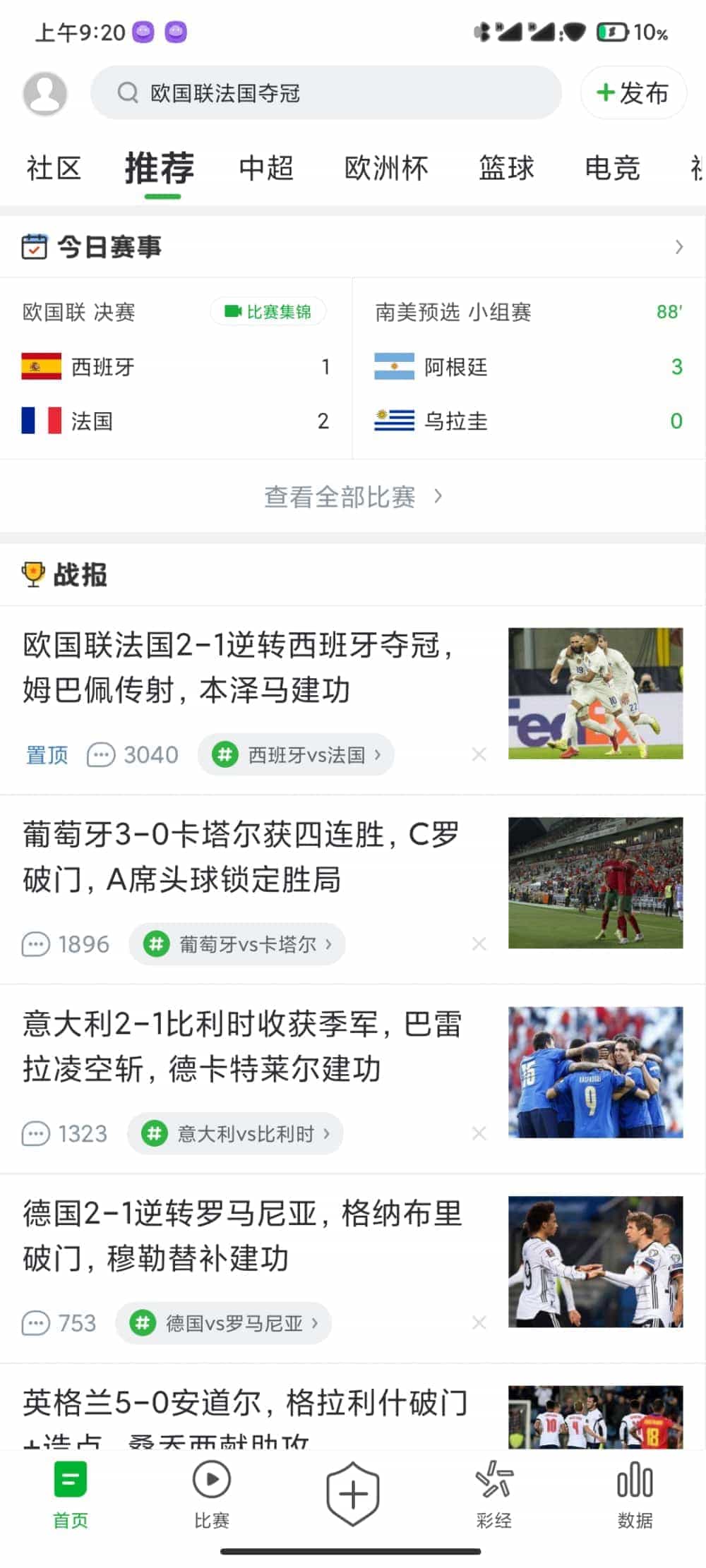
Task: Watch 比赛集锦 highlights for 西班牙 vs 法国
Action: pyautogui.click(x=268, y=311)
